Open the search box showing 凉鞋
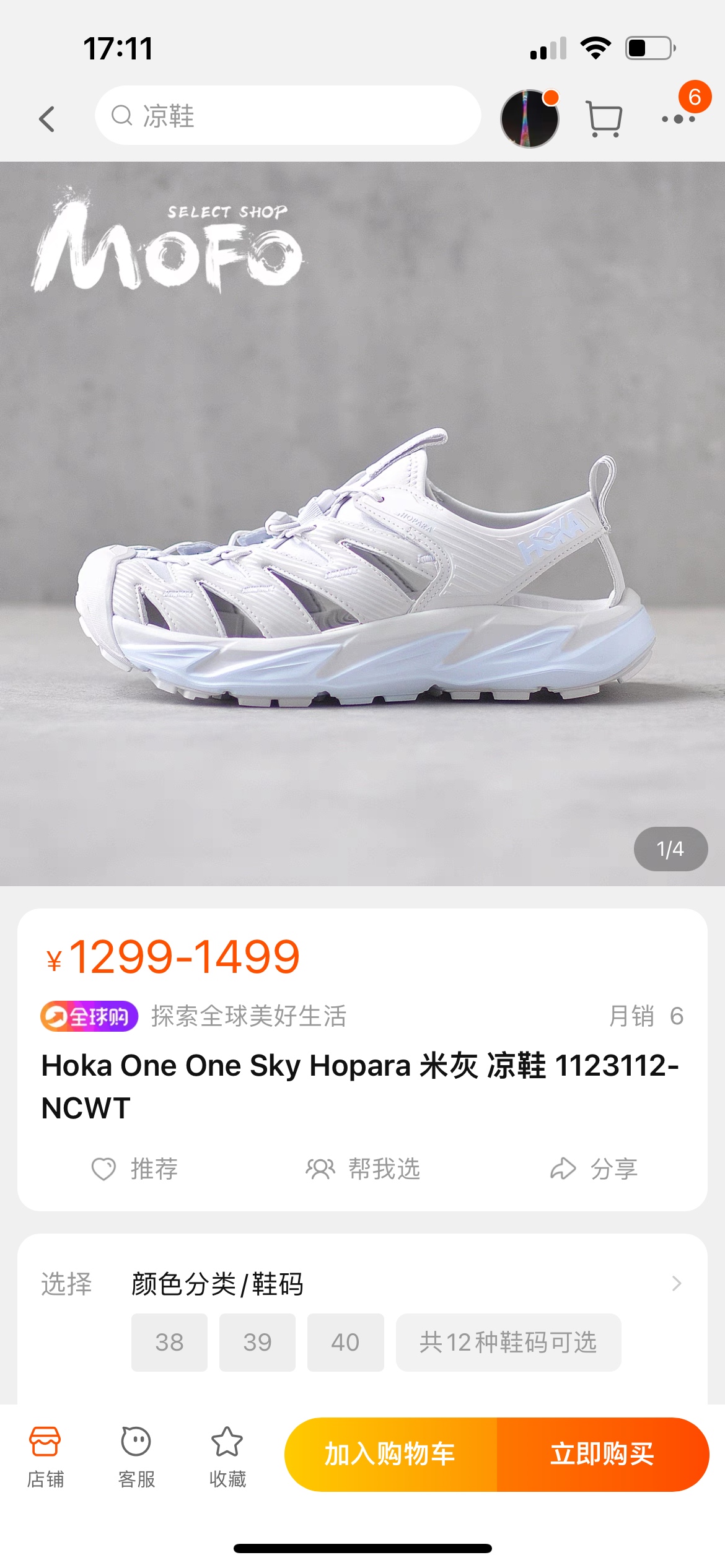The height and width of the screenshot is (1568, 725). coord(288,116)
